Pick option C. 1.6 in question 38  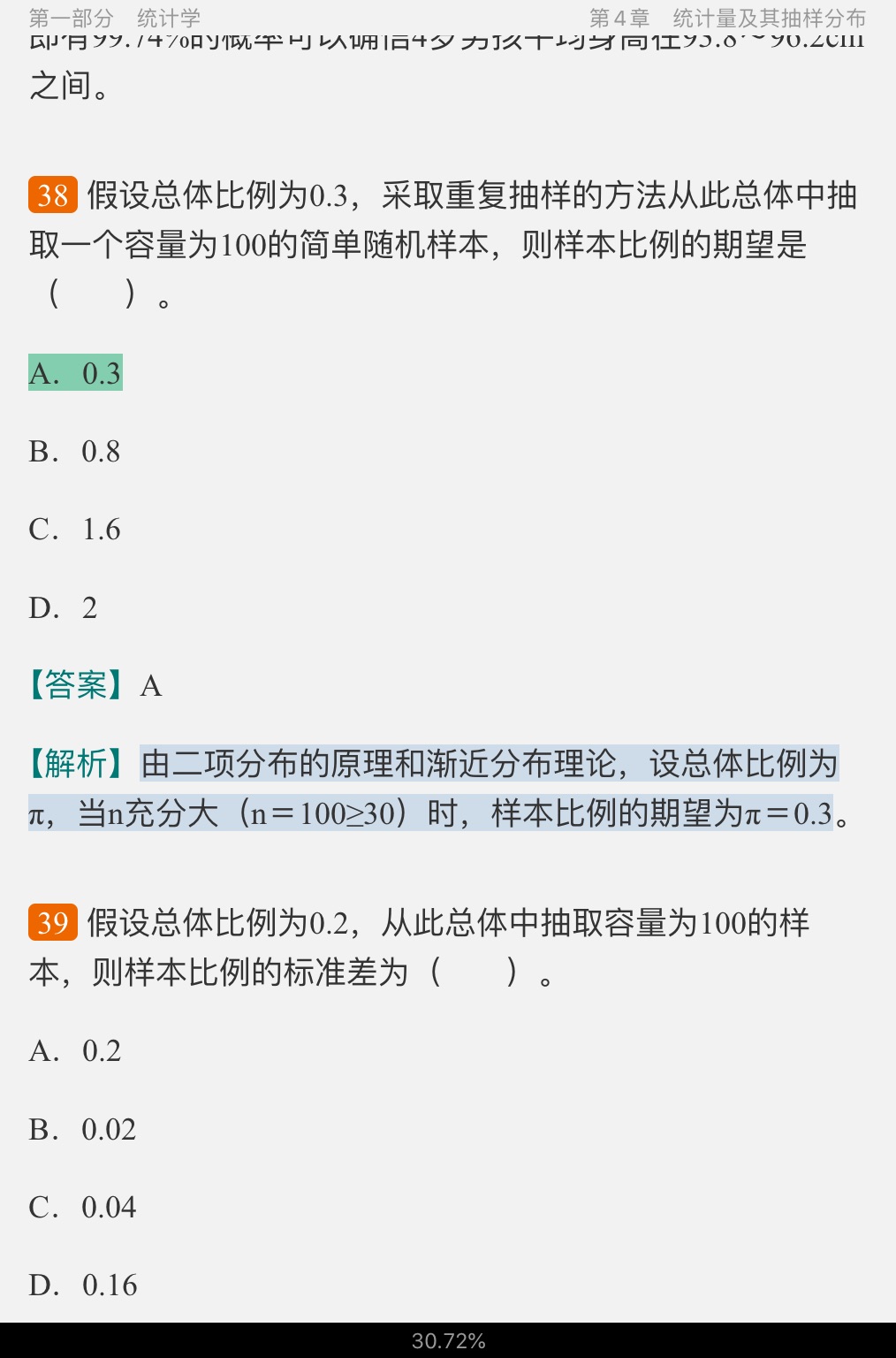[x=74, y=530]
